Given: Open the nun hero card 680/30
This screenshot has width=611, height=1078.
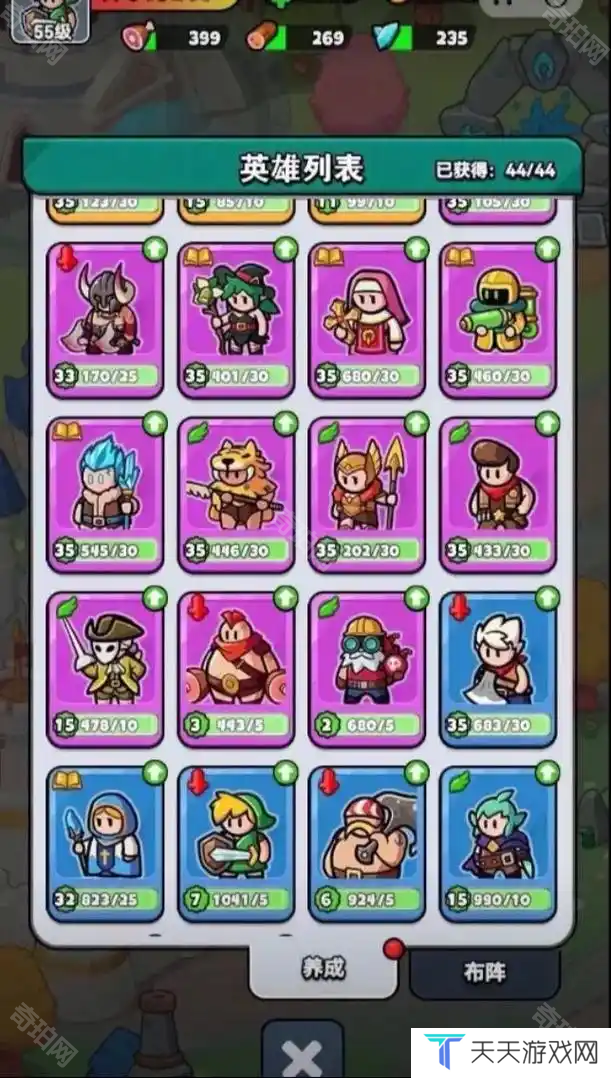Looking at the screenshot, I should click(x=366, y=318).
